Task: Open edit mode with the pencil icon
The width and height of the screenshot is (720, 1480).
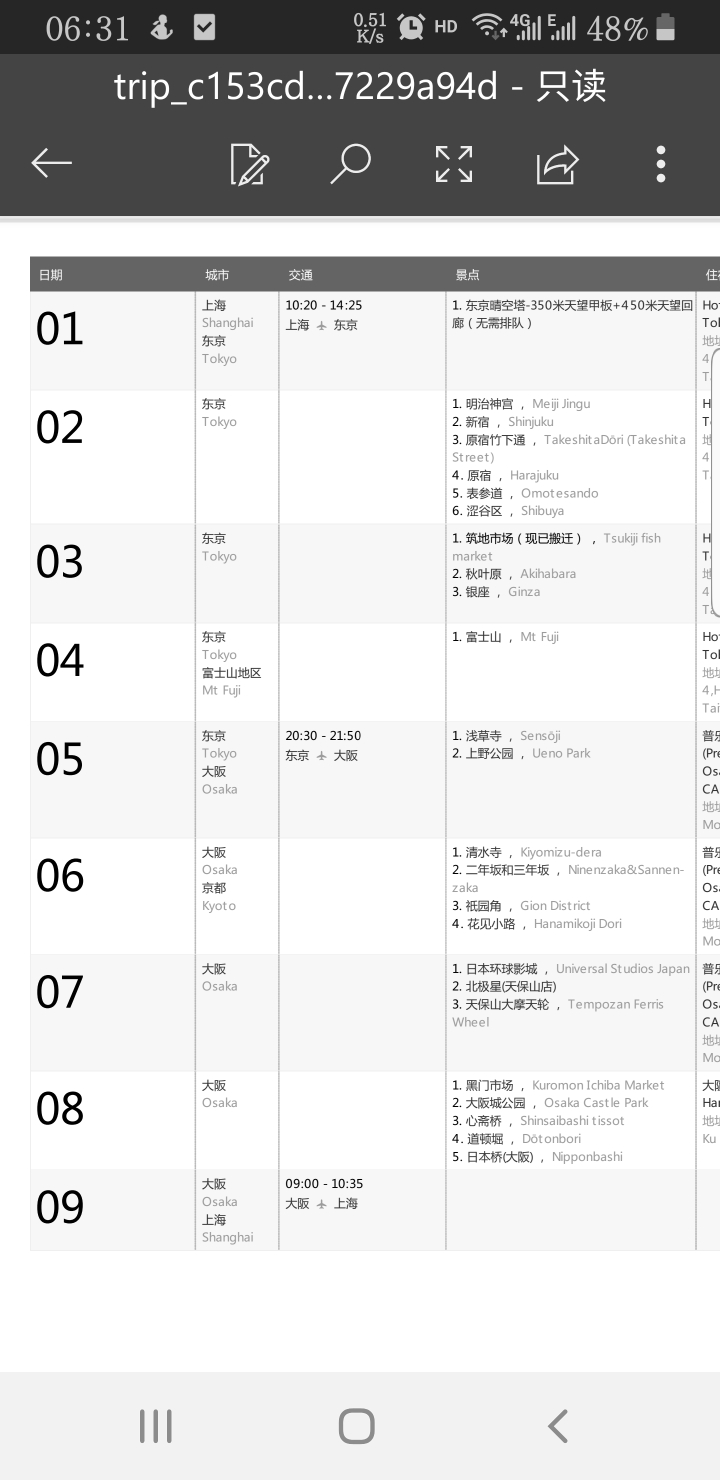Action: [x=249, y=164]
